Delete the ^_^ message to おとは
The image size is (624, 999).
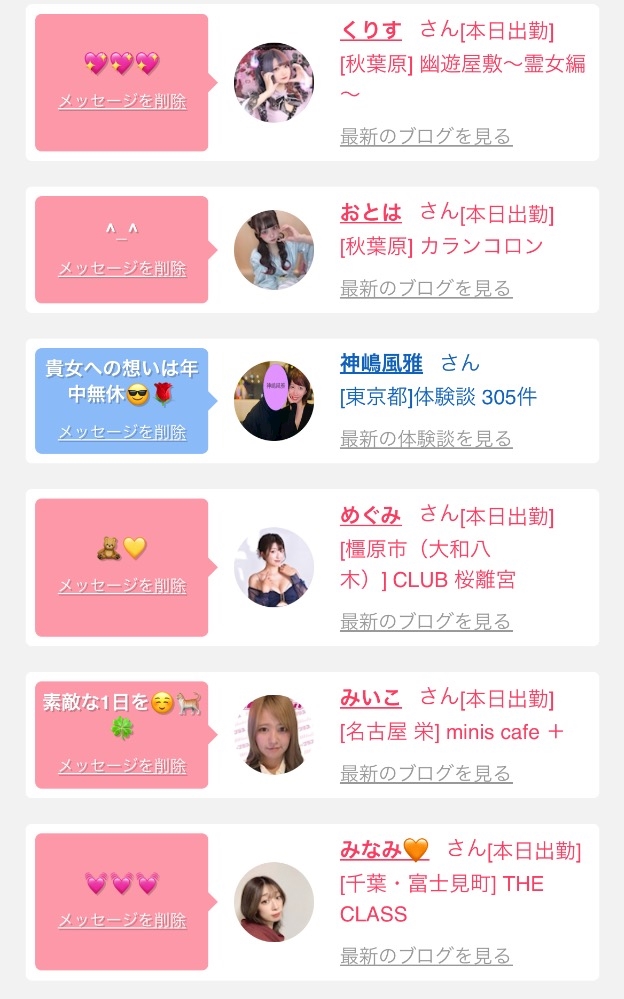(122, 268)
